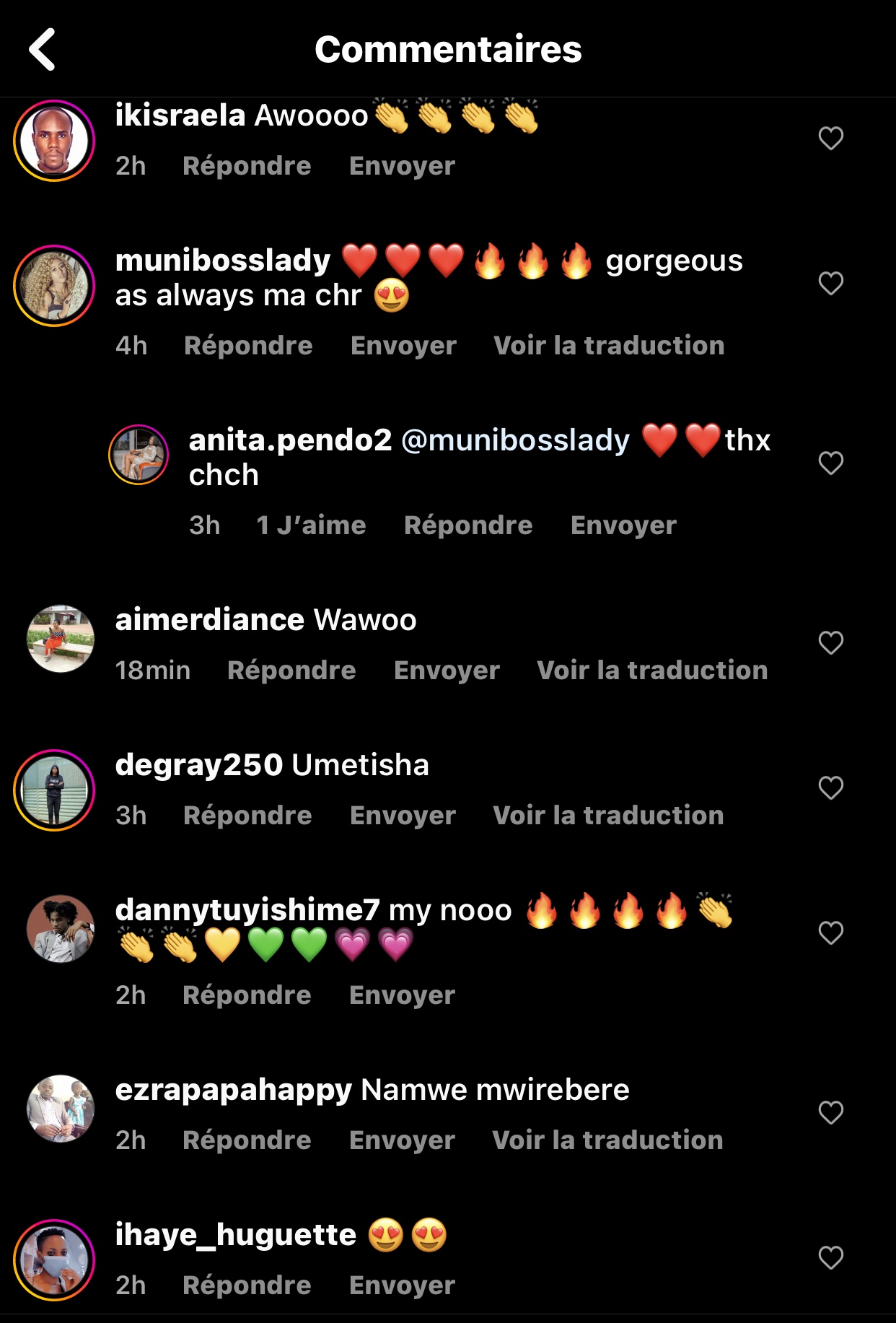896x1323 pixels.
Task: Like ezrapapahappy's comment
Action: click(x=830, y=1112)
